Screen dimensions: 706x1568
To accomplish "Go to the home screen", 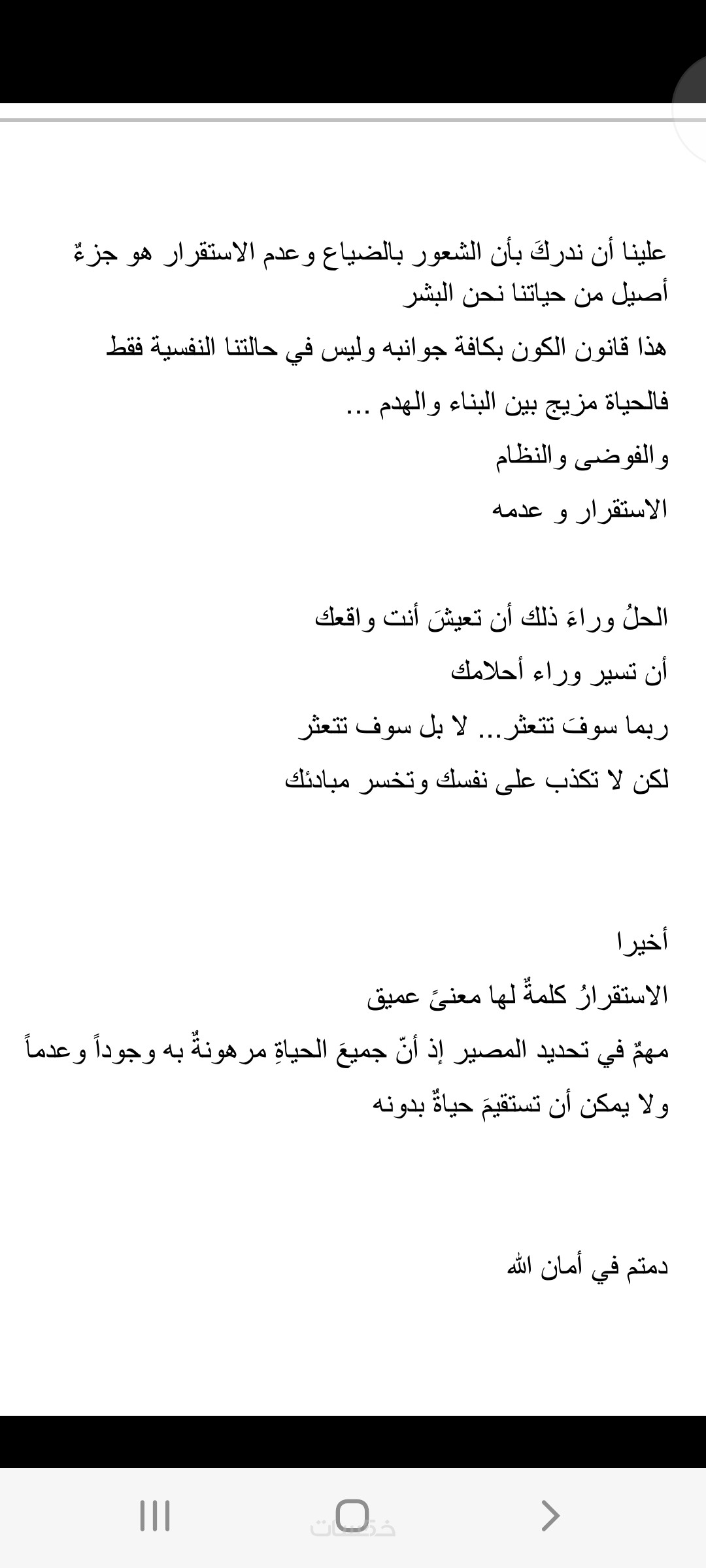I will 353,1514.
